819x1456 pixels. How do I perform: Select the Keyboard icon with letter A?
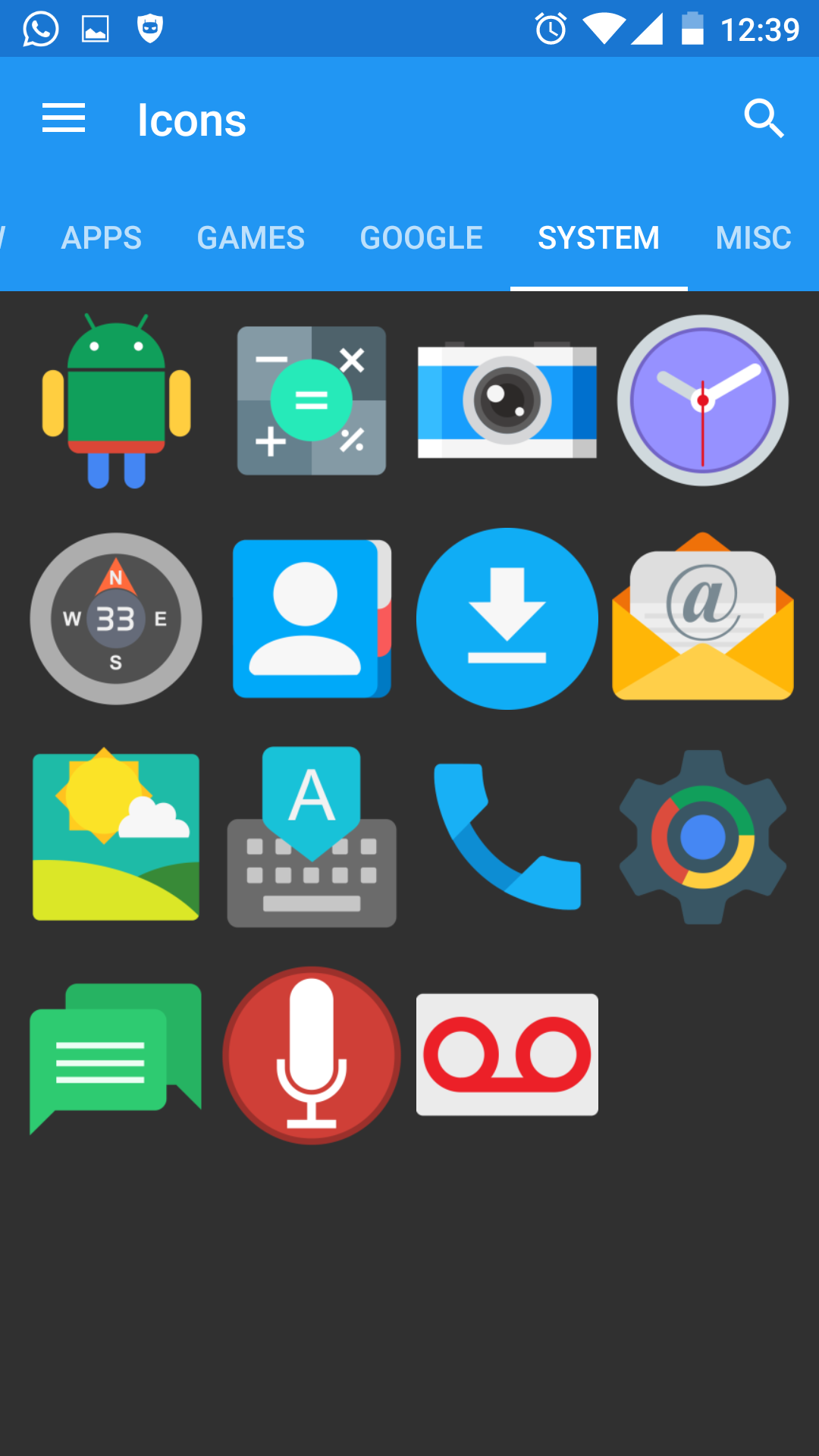click(x=312, y=837)
